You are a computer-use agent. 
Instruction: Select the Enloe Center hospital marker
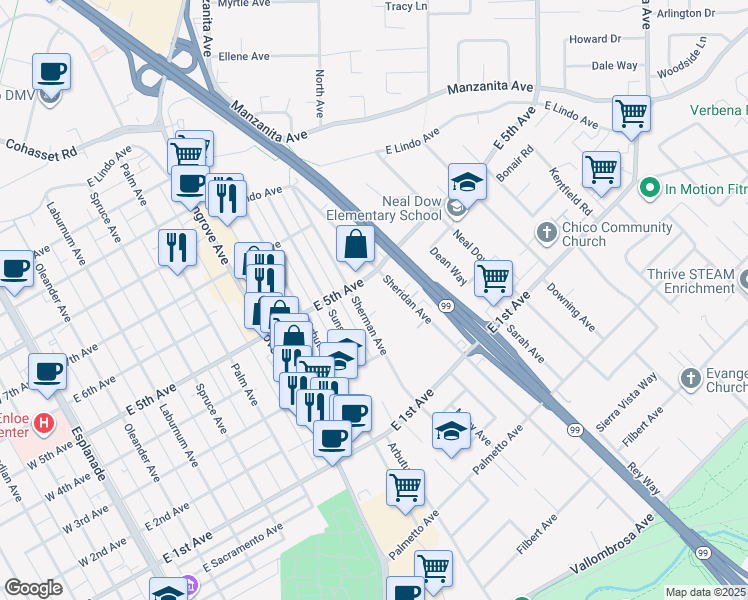pyautogui.click(x=43, y=424)
